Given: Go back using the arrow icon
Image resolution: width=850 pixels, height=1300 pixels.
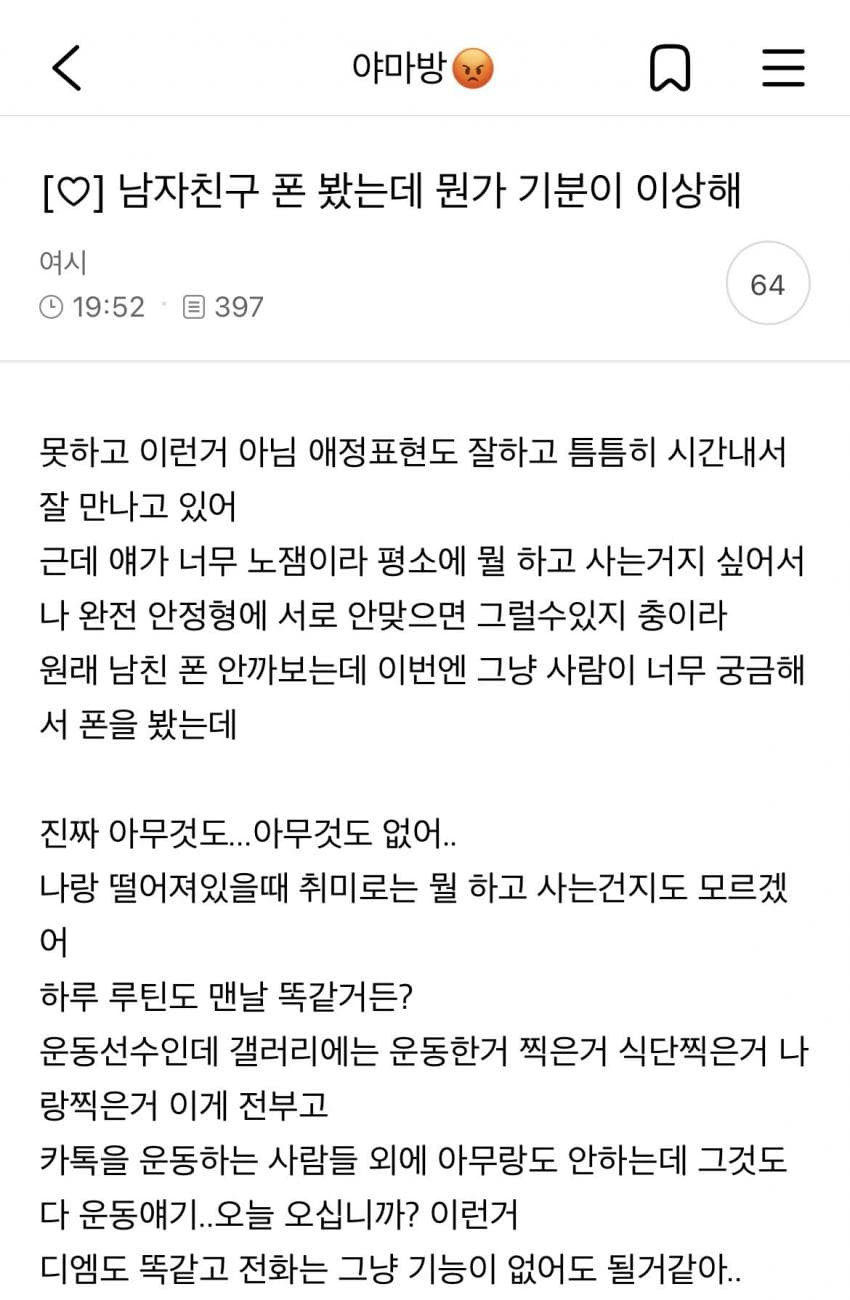Looking at the screenshot, I should tap(66, 68).
